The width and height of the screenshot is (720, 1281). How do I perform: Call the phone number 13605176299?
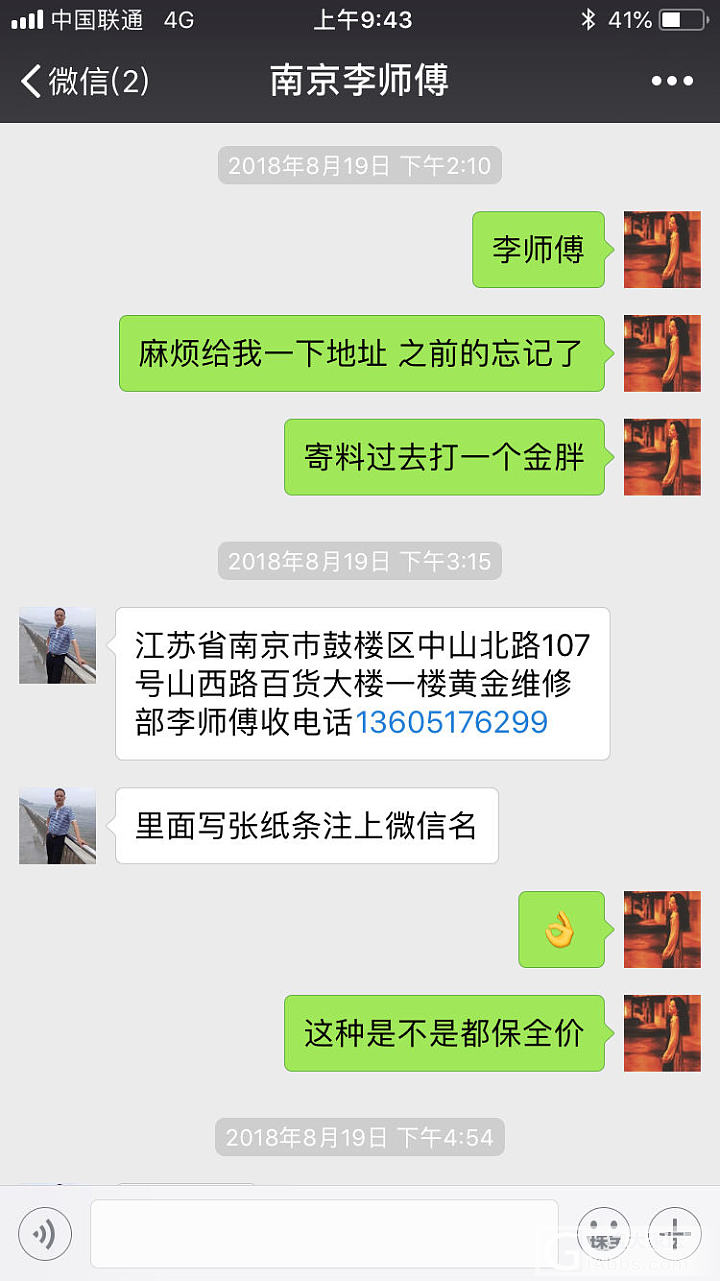pyautogui.click(x=451, y=722)
